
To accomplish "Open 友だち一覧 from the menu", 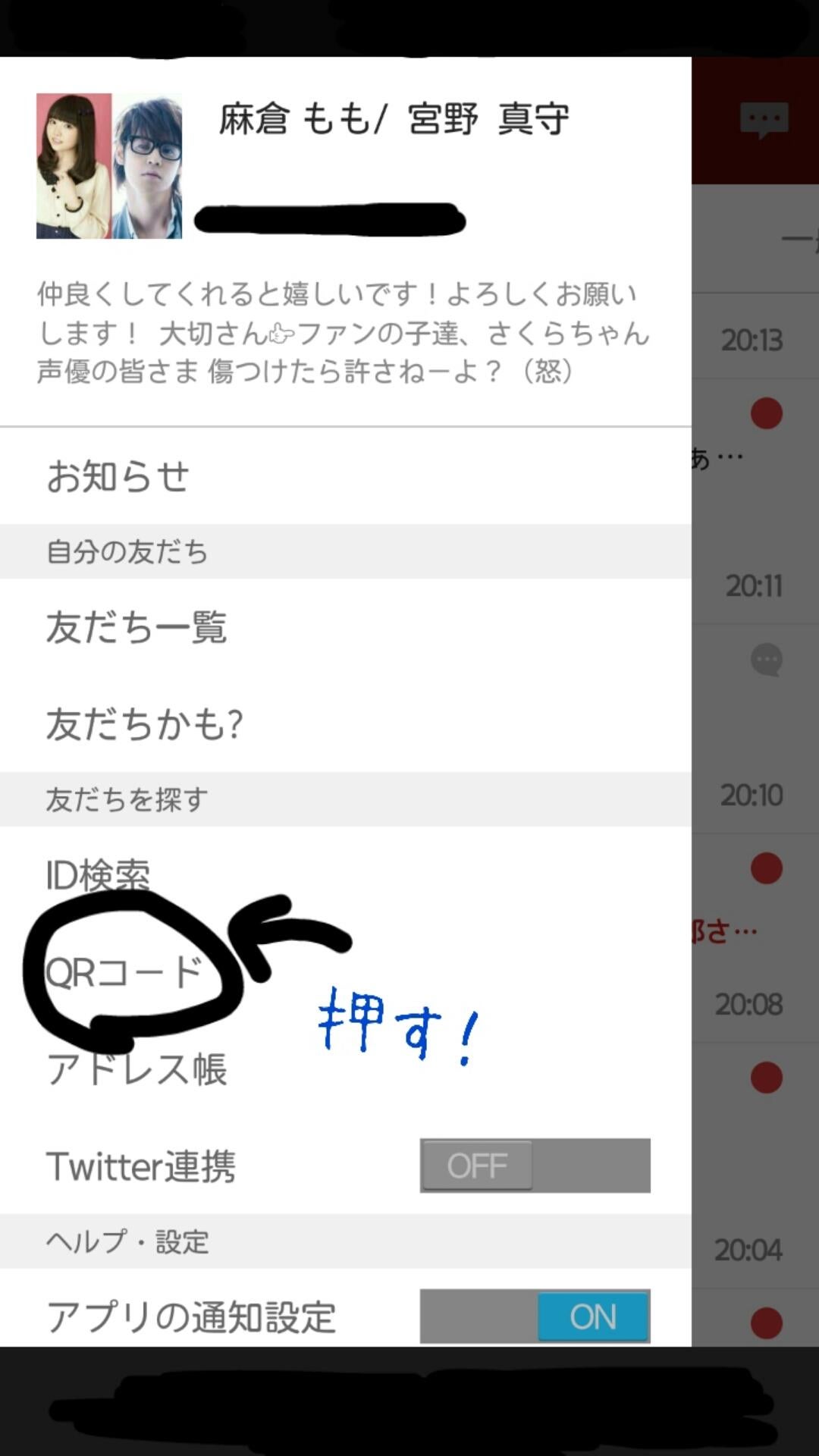I will pos(139,626).
